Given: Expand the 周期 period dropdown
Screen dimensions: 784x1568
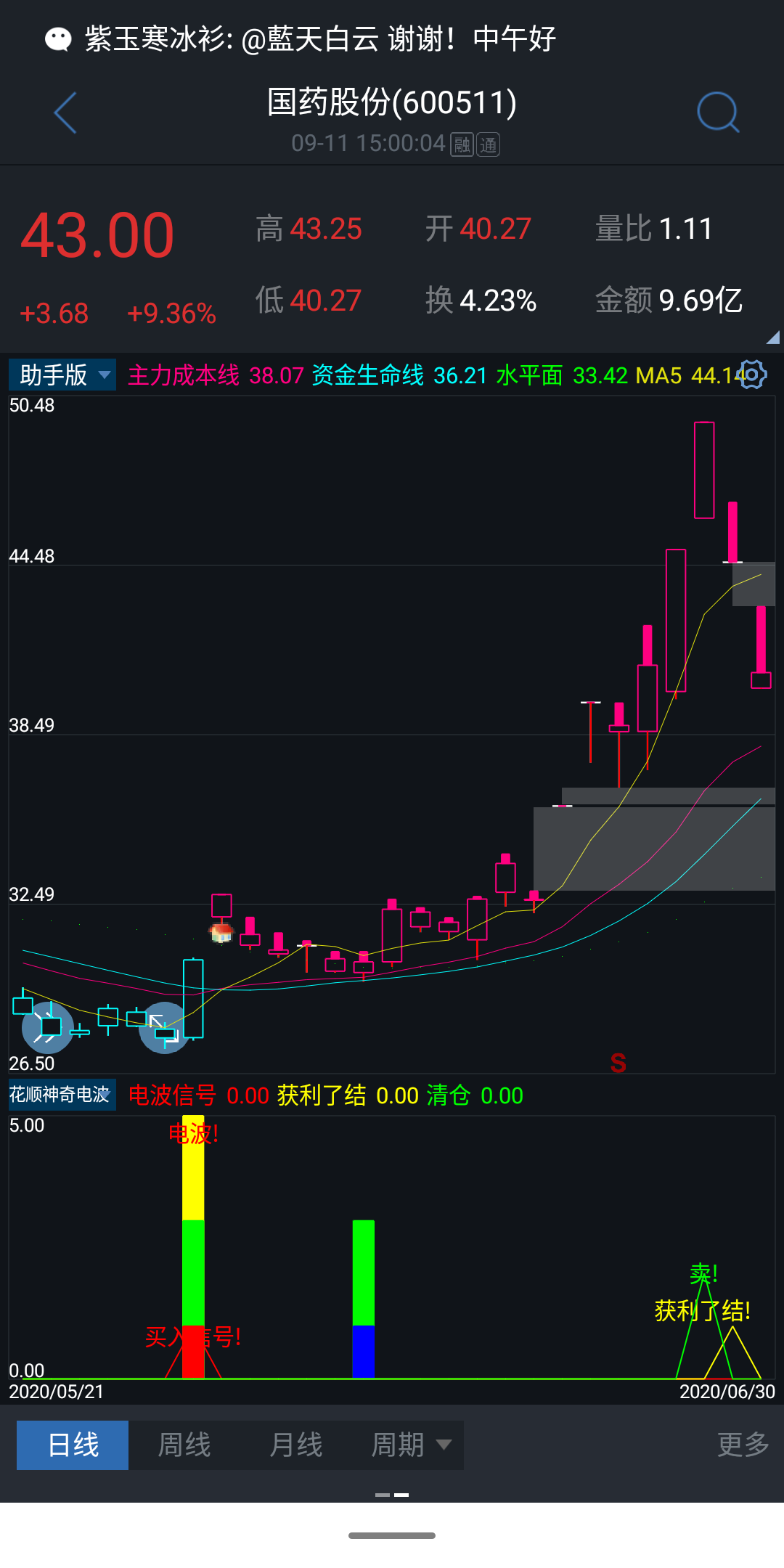Looking at the screenshot, I should 410,1445.
